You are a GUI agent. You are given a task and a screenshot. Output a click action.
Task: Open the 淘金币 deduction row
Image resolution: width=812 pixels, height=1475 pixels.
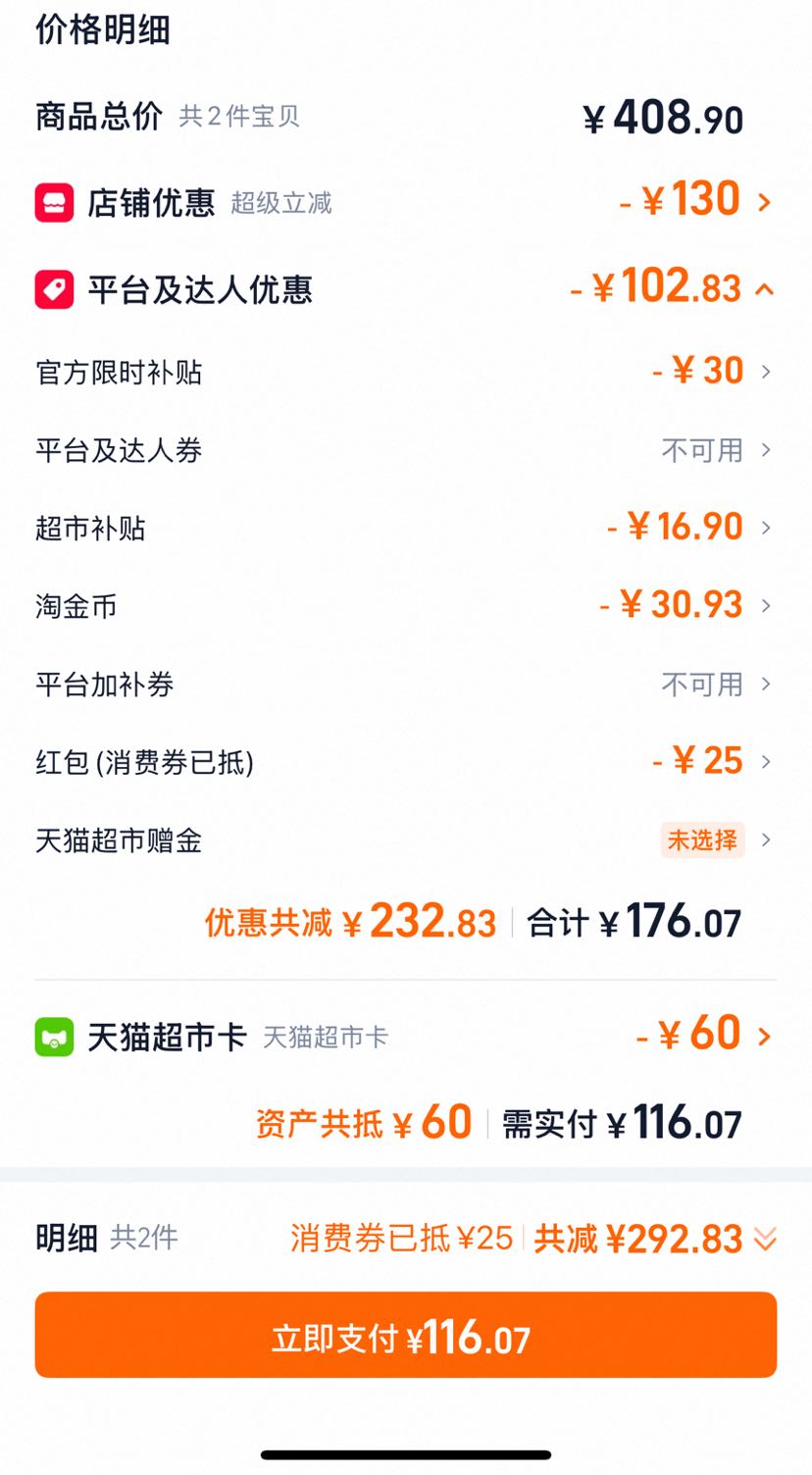[405, 605]
